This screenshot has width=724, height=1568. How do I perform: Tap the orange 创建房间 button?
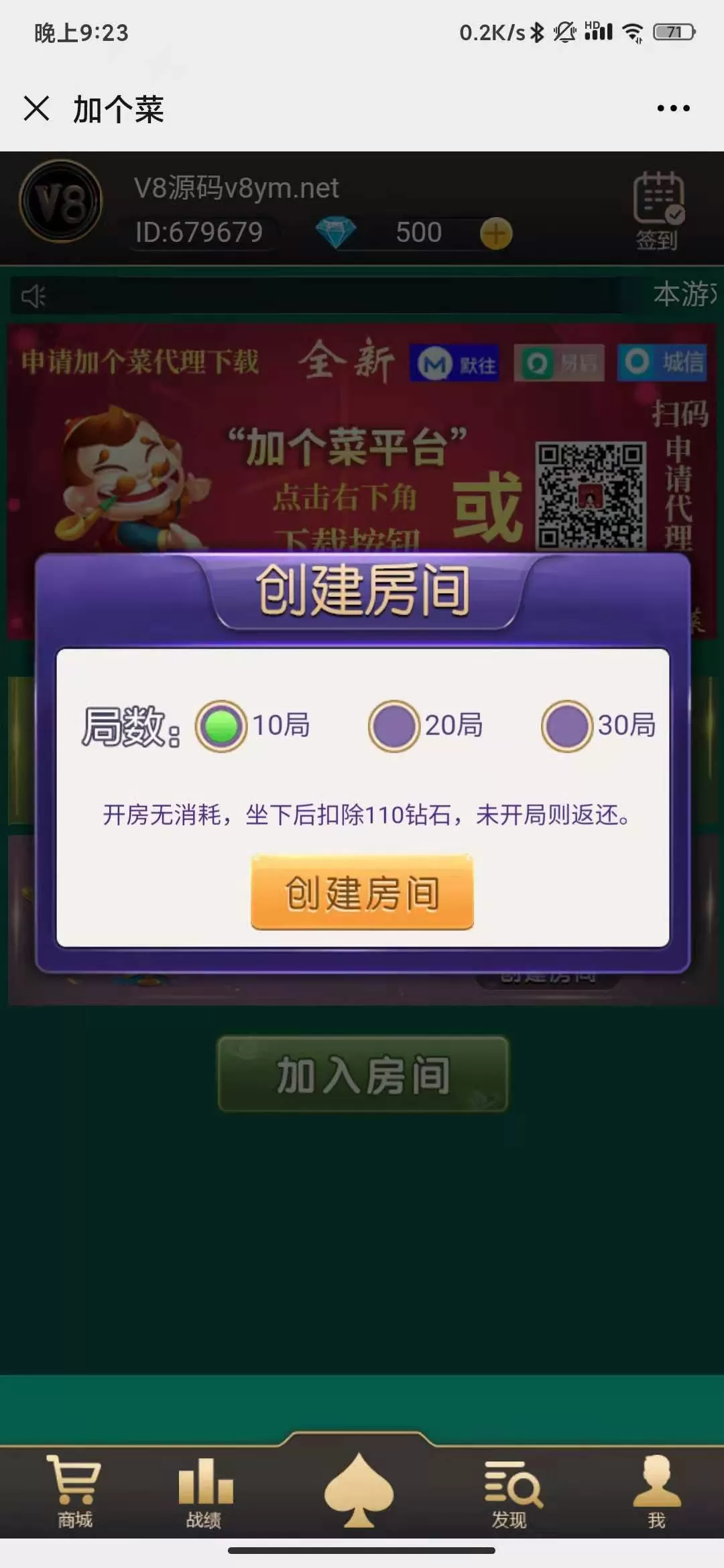pos(362,893)
